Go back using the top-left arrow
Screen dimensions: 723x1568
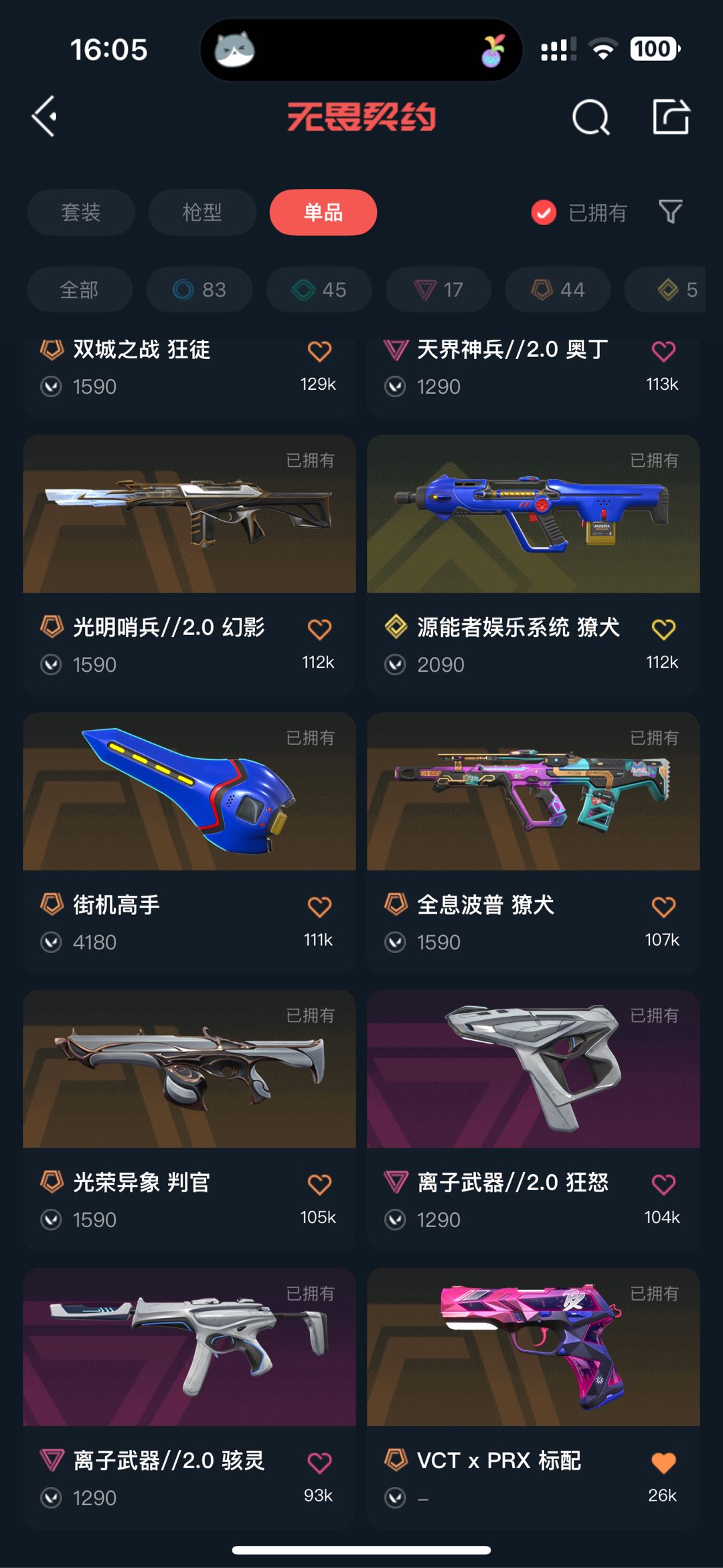44,117
